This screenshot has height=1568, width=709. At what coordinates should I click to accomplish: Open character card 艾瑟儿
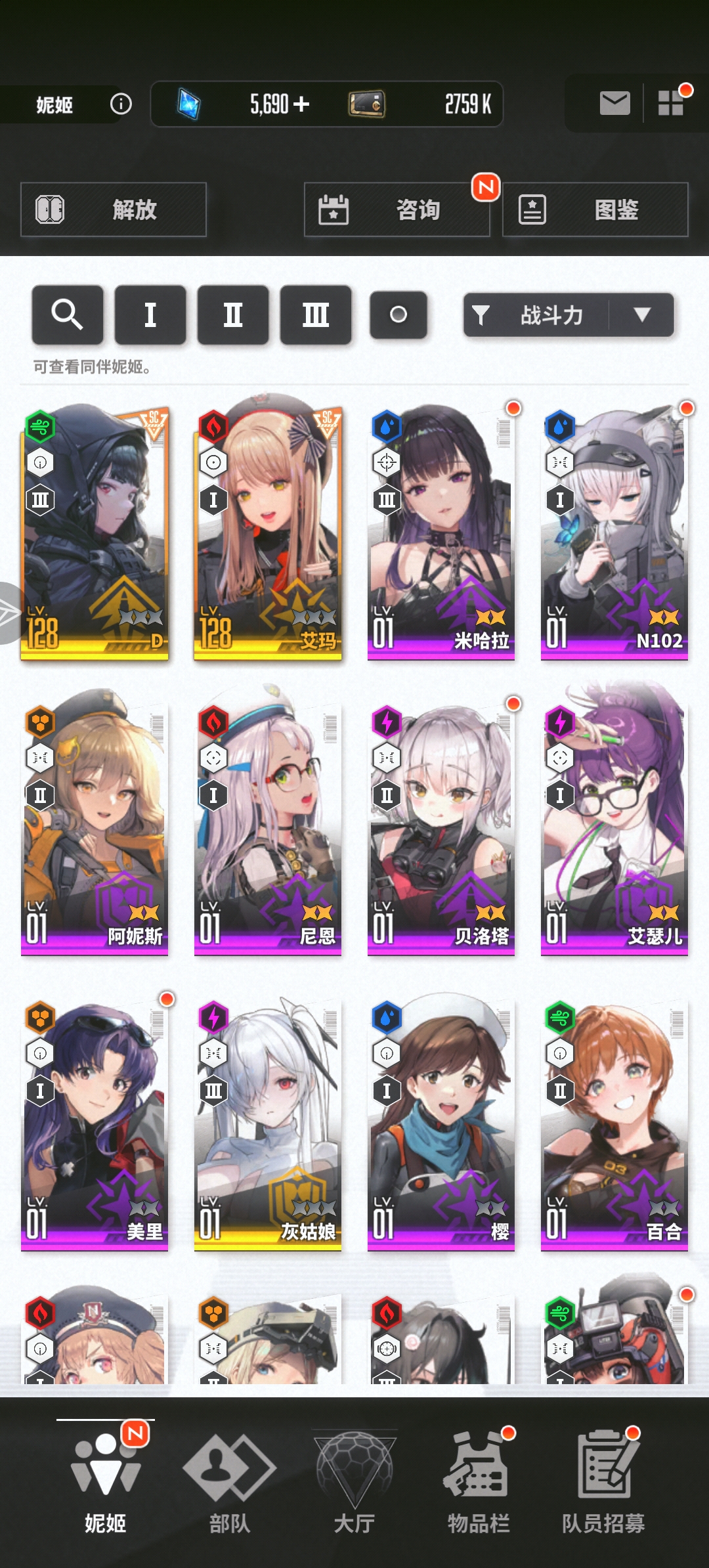(614, 827)
